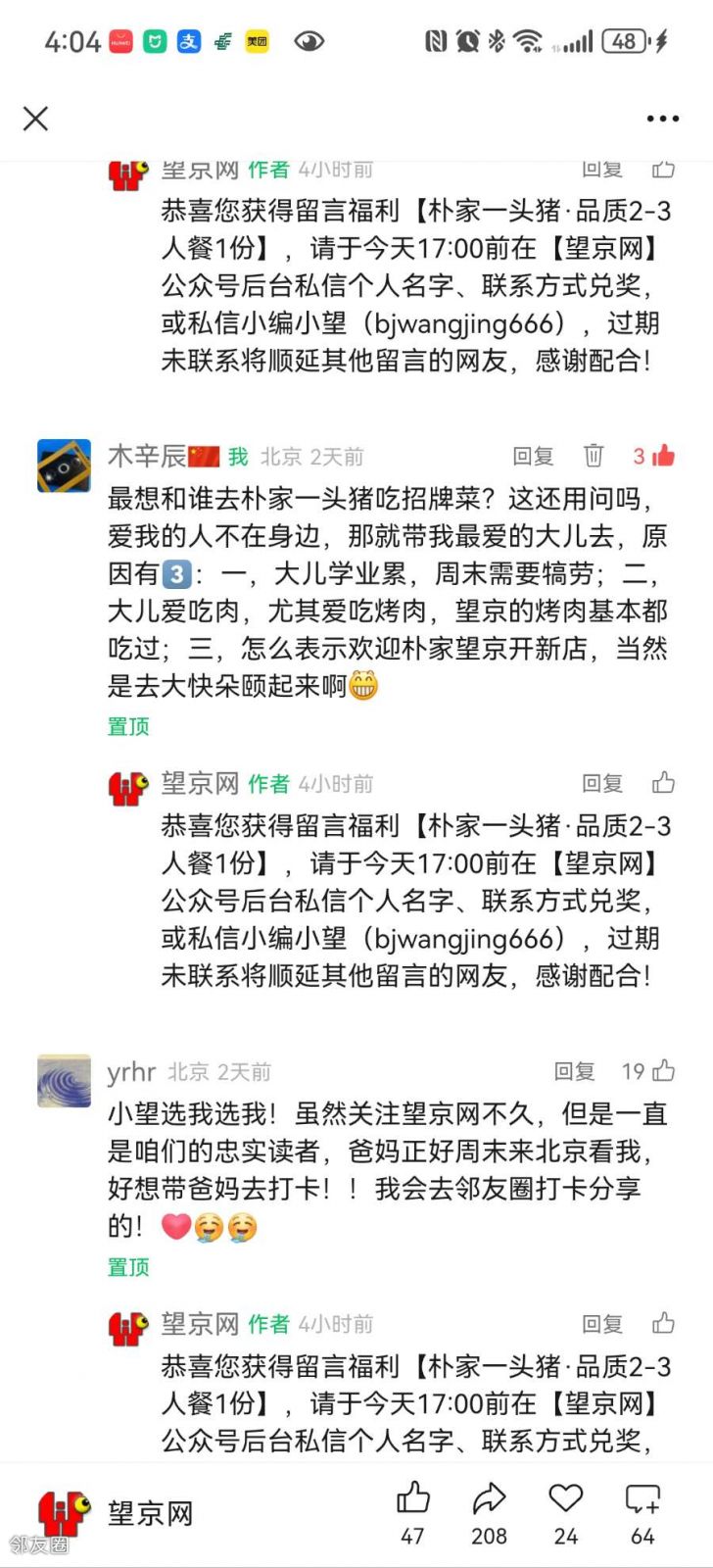Close the comments page
Image resolution: width=713 pixels, height=1568 pixels.
[36, 119]
